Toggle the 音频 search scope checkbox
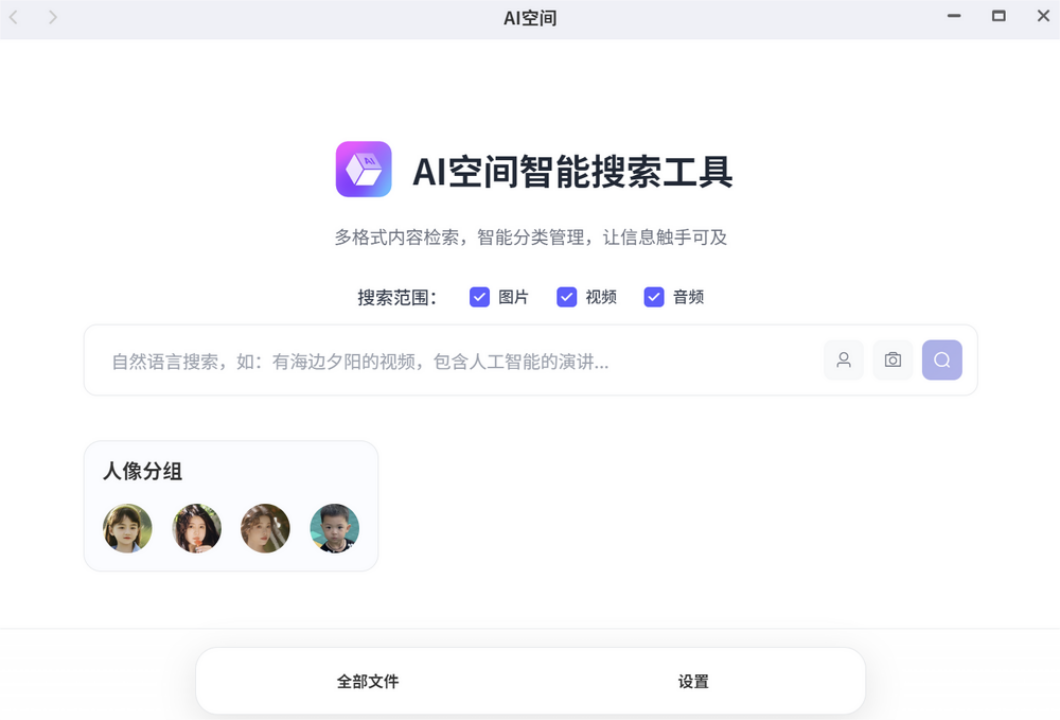1060x720 pixels. pyautogui.click(x=654, y=297)
